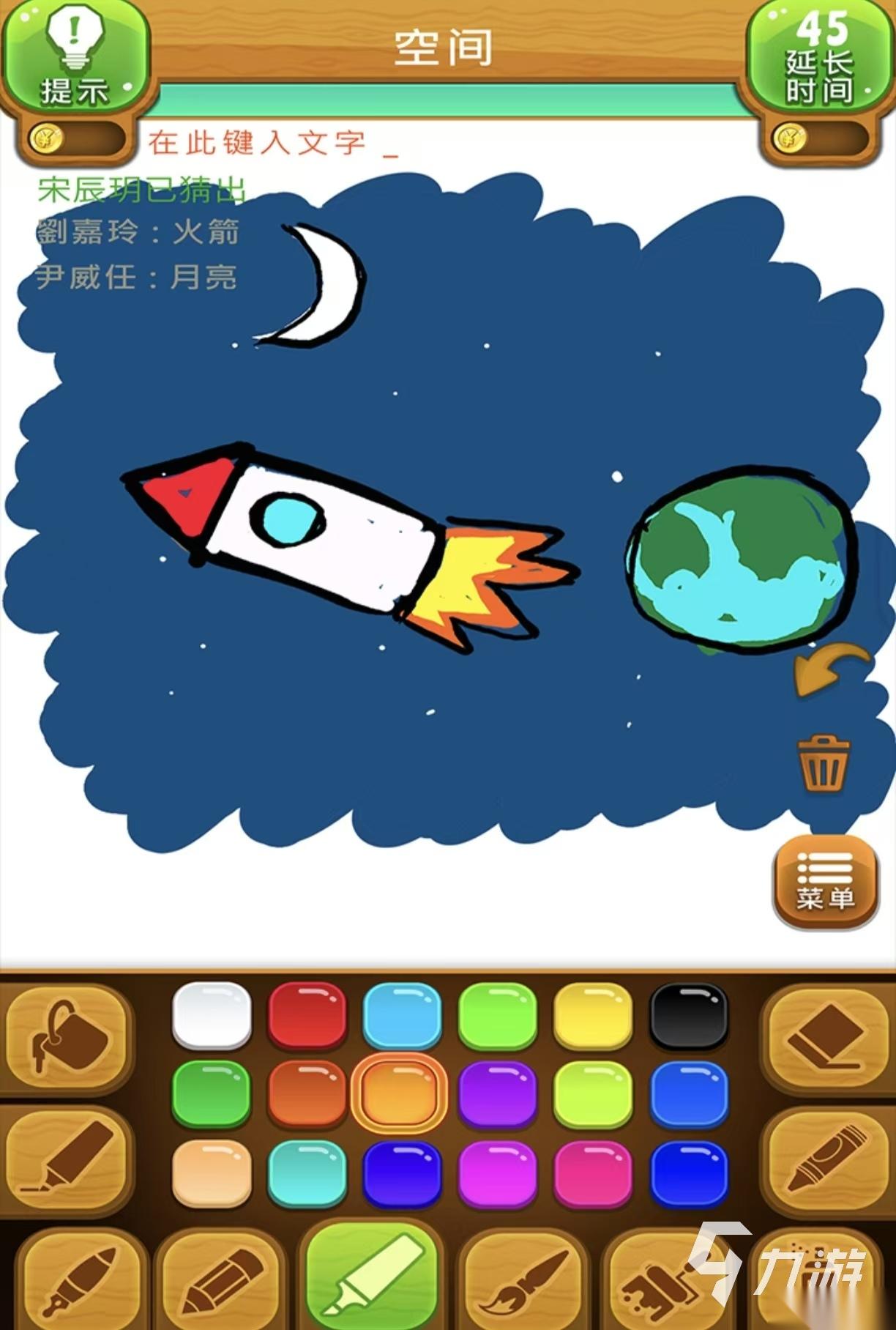Viewport: 896px width, 1330px height.
Task: Clear the canvas with the trash icon
Action: (x=823, y=763)
